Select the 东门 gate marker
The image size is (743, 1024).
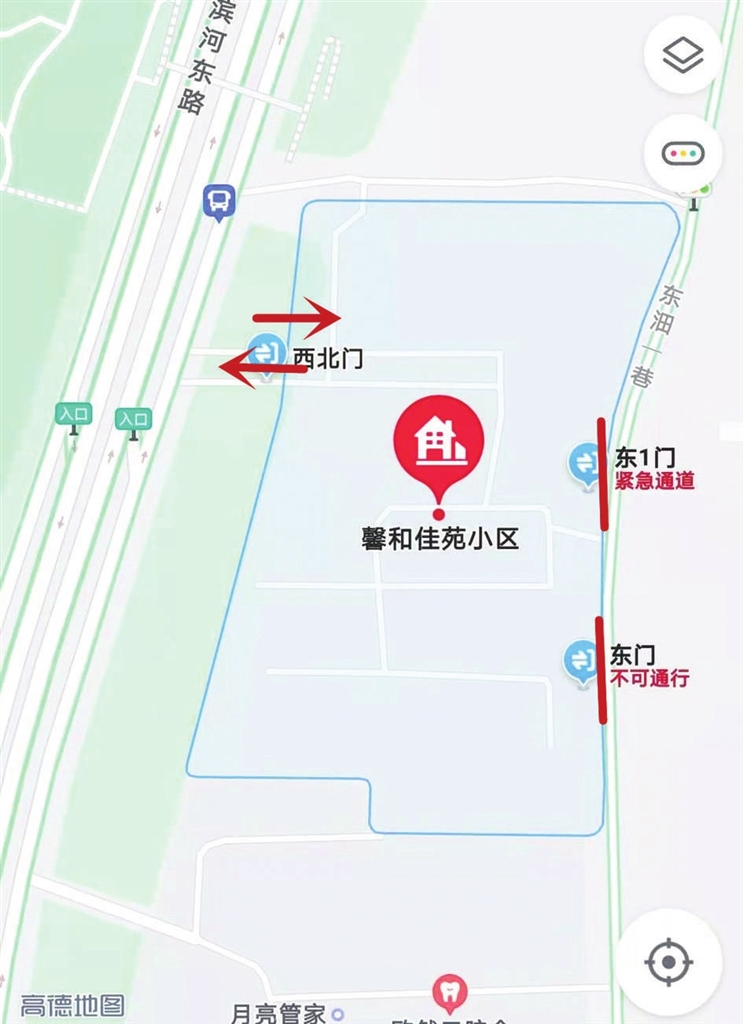tap(581, 660)
